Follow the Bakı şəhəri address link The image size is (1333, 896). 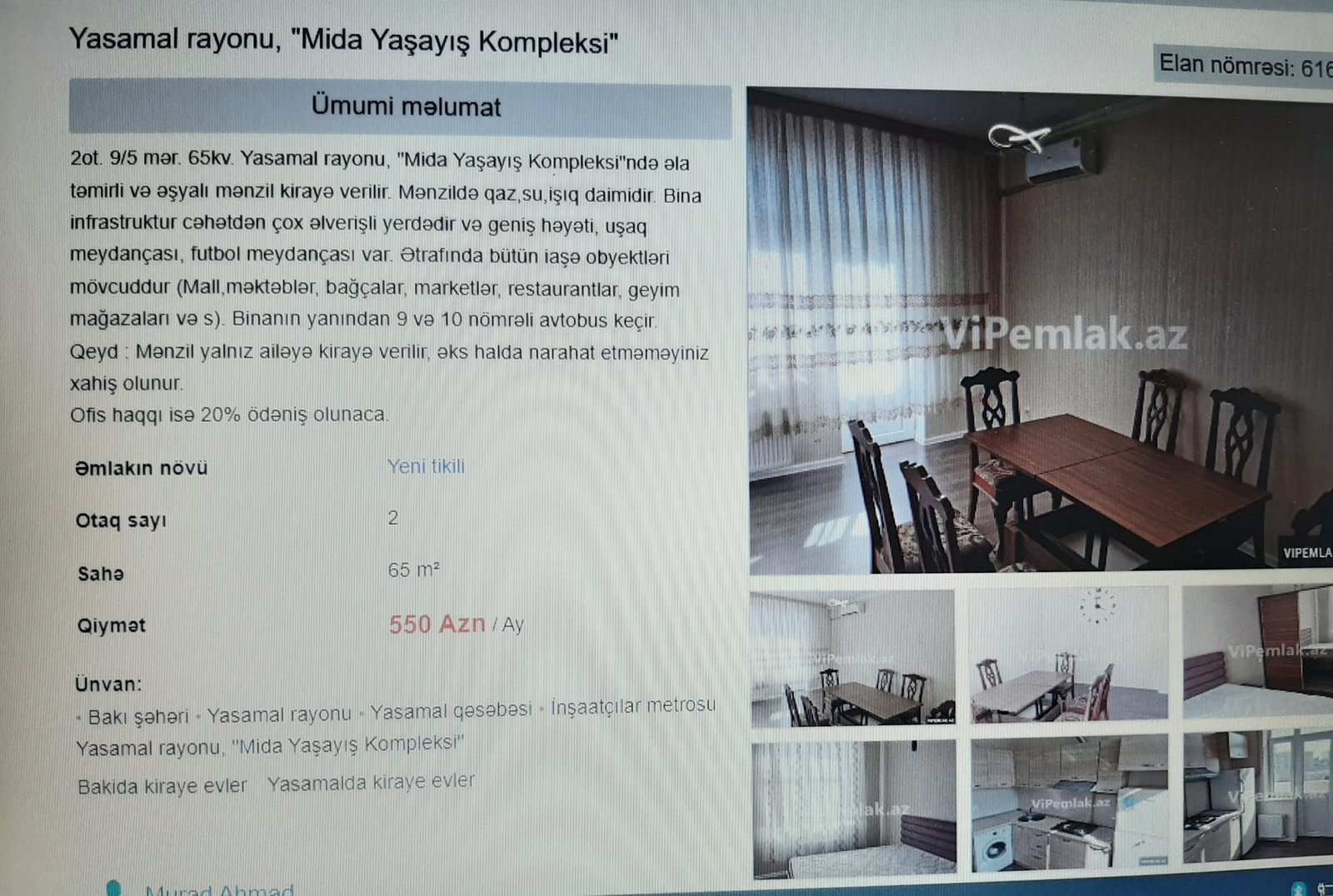pyautogui.click(x=138, y=717)
